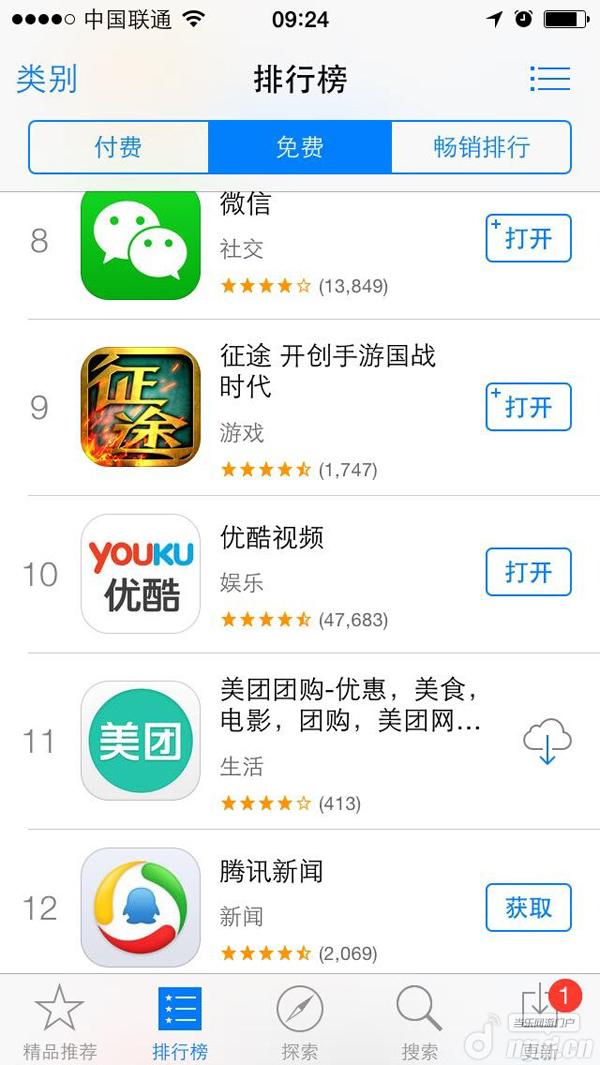
Task: Launch 优酷视频 using its 打开 button
Action: [x=528, y=572]
